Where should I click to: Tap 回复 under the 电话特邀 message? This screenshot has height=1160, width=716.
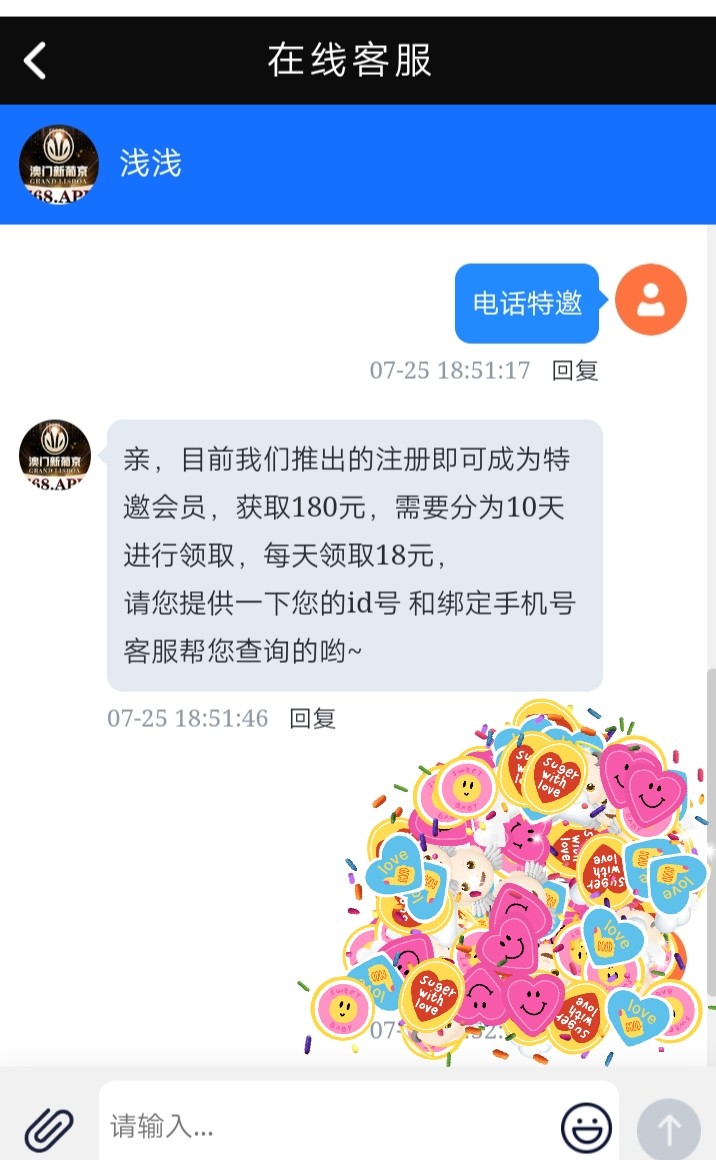tap(575, 371)
